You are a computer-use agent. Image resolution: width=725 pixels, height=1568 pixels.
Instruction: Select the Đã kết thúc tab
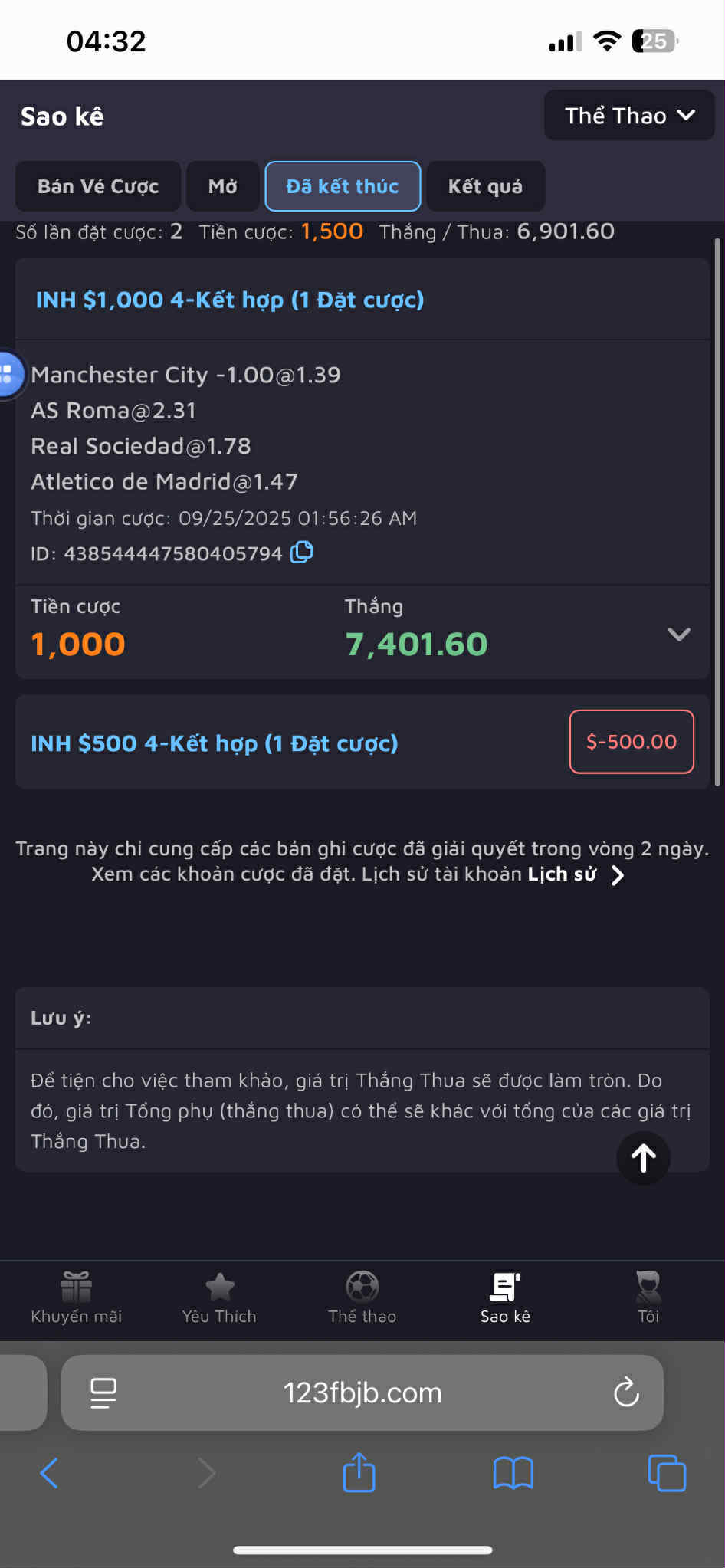(x=343, y=186)
